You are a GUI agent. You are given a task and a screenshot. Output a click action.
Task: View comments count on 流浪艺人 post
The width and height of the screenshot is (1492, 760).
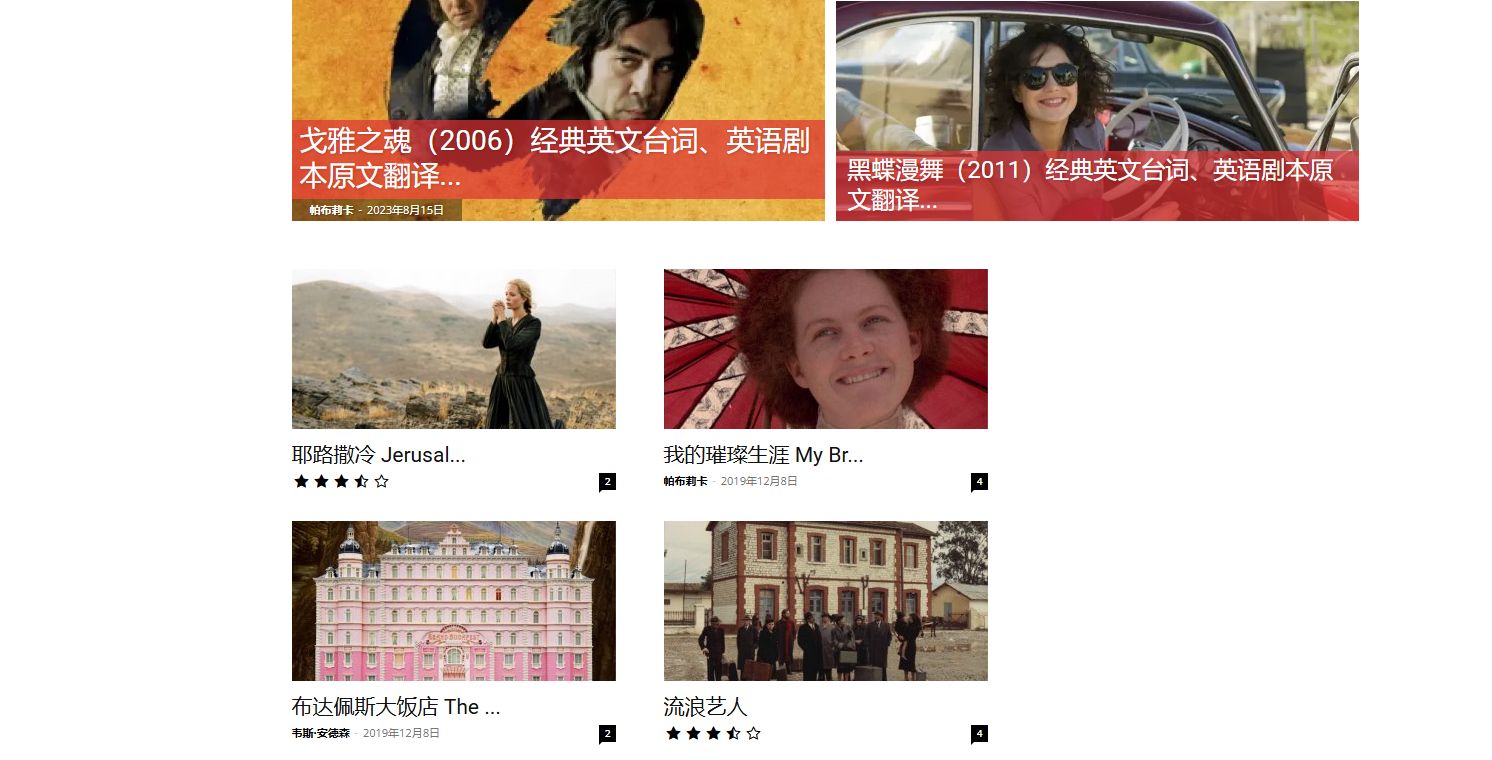[x=979, y=734]
